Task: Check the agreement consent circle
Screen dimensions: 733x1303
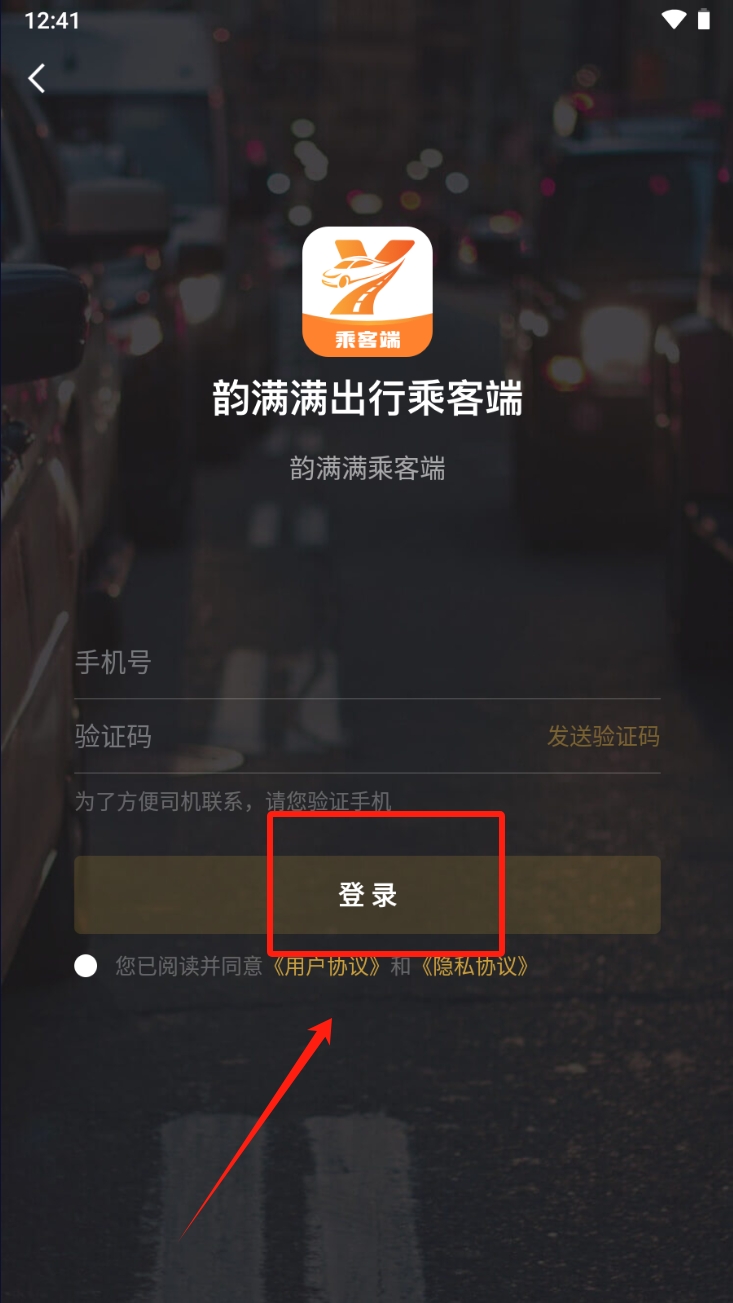Action: [86, 966]
